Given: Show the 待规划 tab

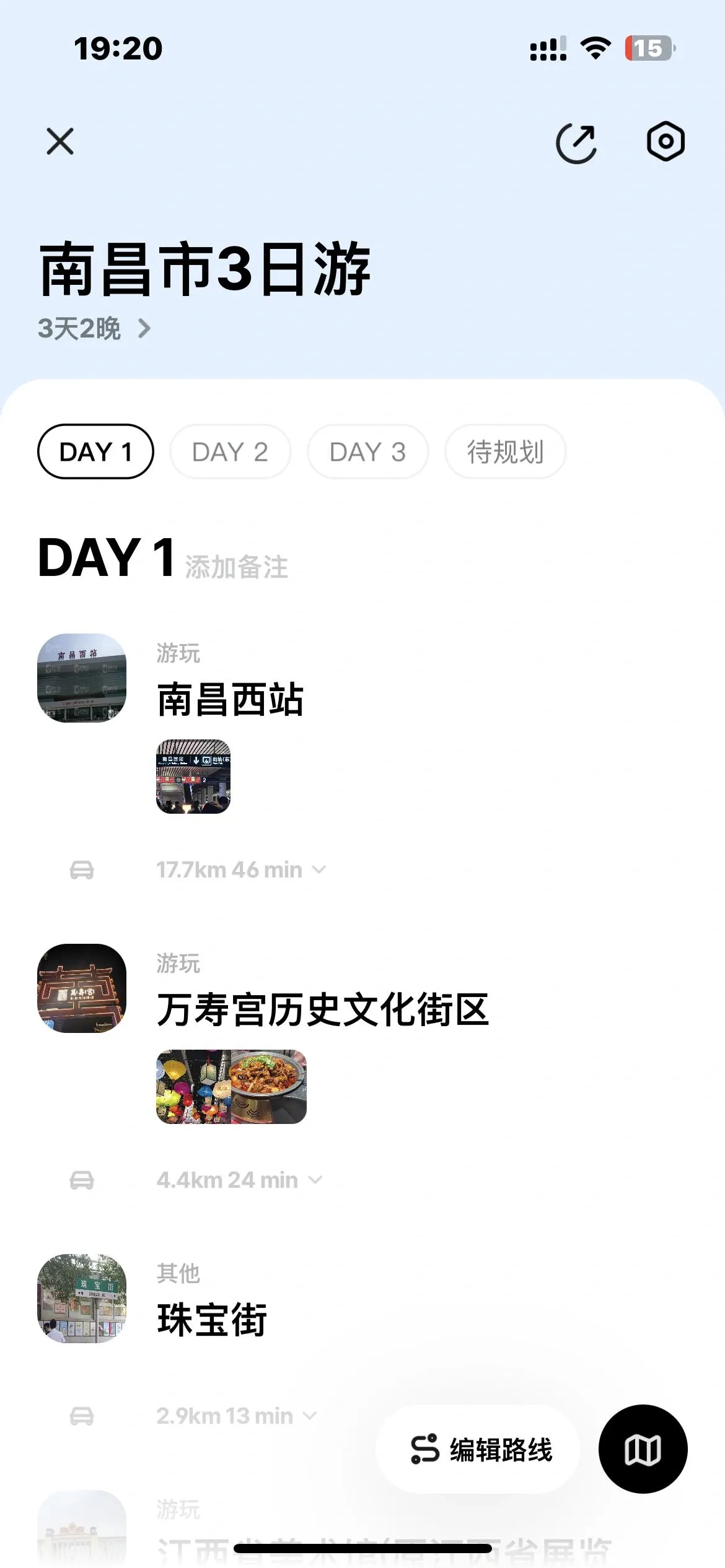Looking at the screenshot, I should pos(505,451).
